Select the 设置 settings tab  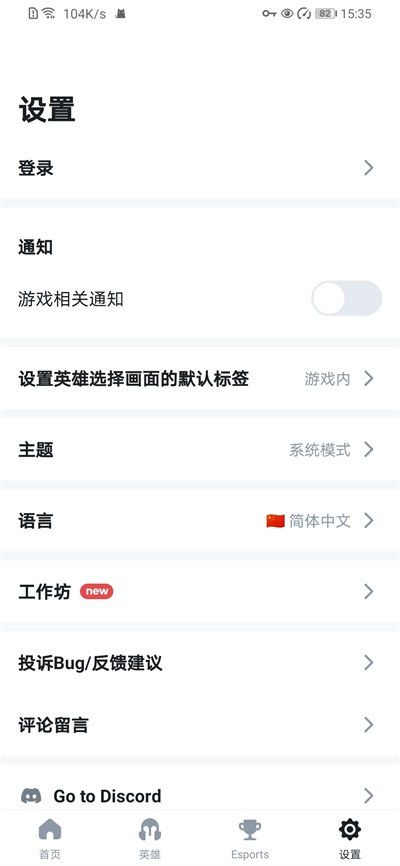[350, 838]
